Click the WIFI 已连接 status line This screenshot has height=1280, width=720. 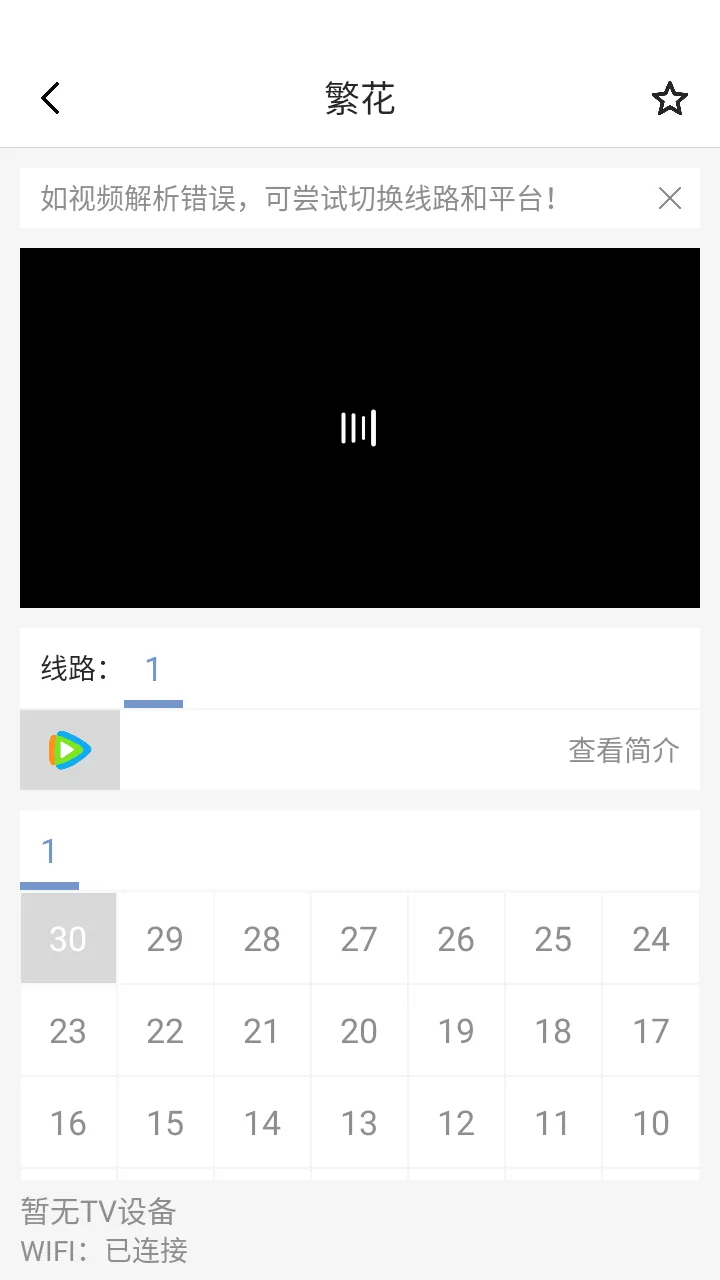pyautogui.click(x=105, y=1251)
